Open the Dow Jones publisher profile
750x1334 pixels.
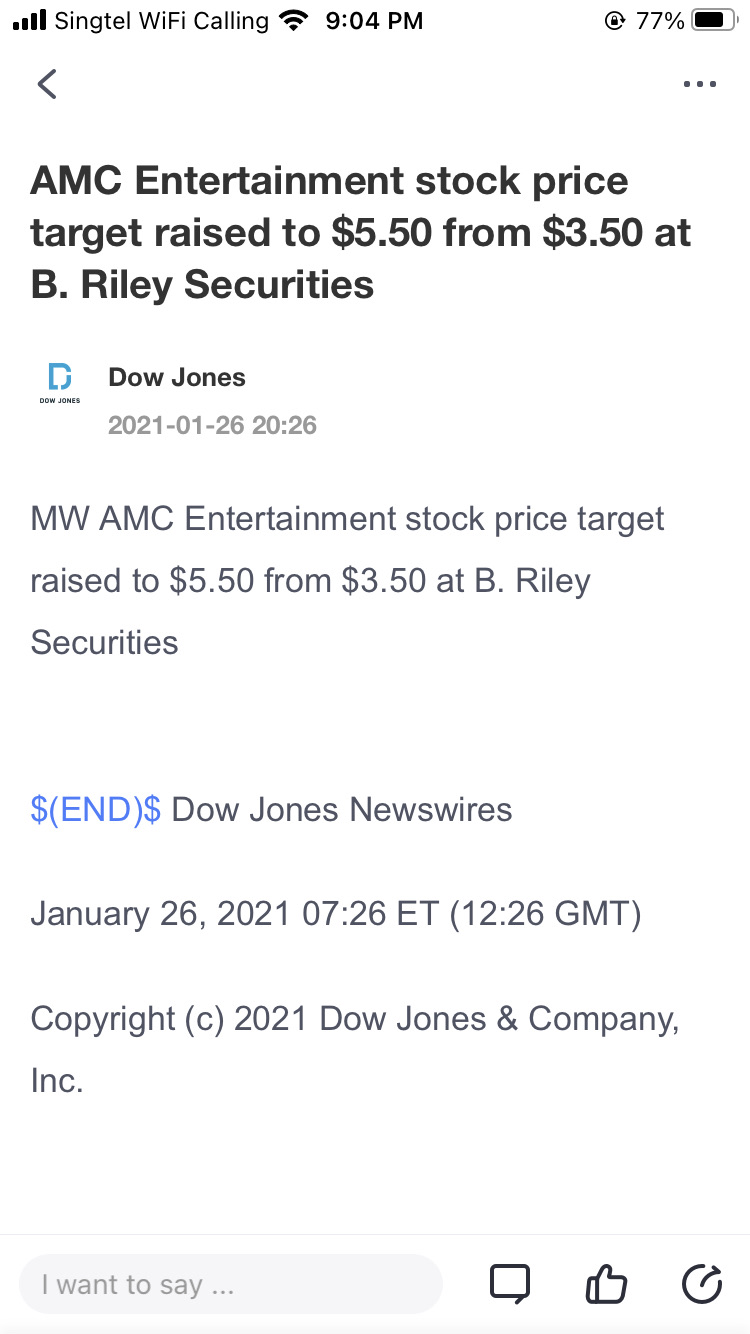coord(176,377)
